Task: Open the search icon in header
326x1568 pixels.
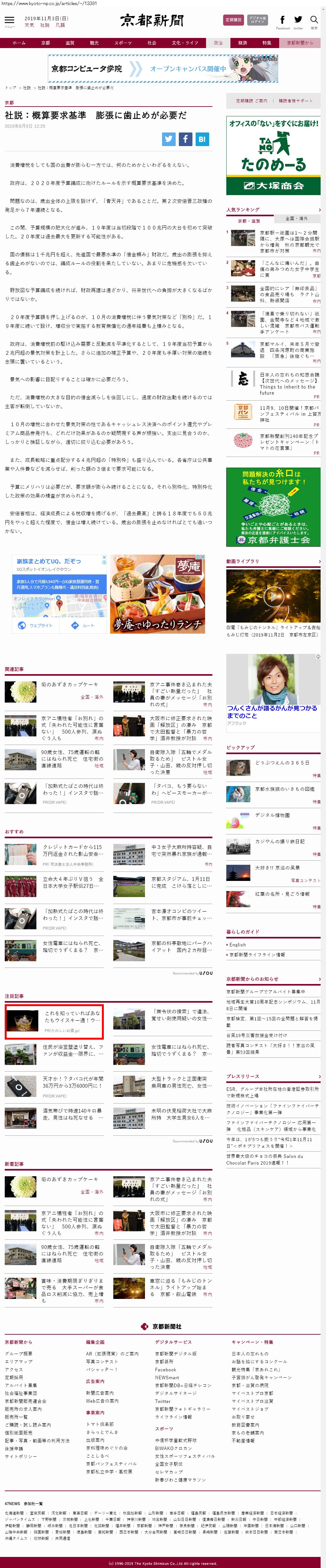Action: (314, 20)
